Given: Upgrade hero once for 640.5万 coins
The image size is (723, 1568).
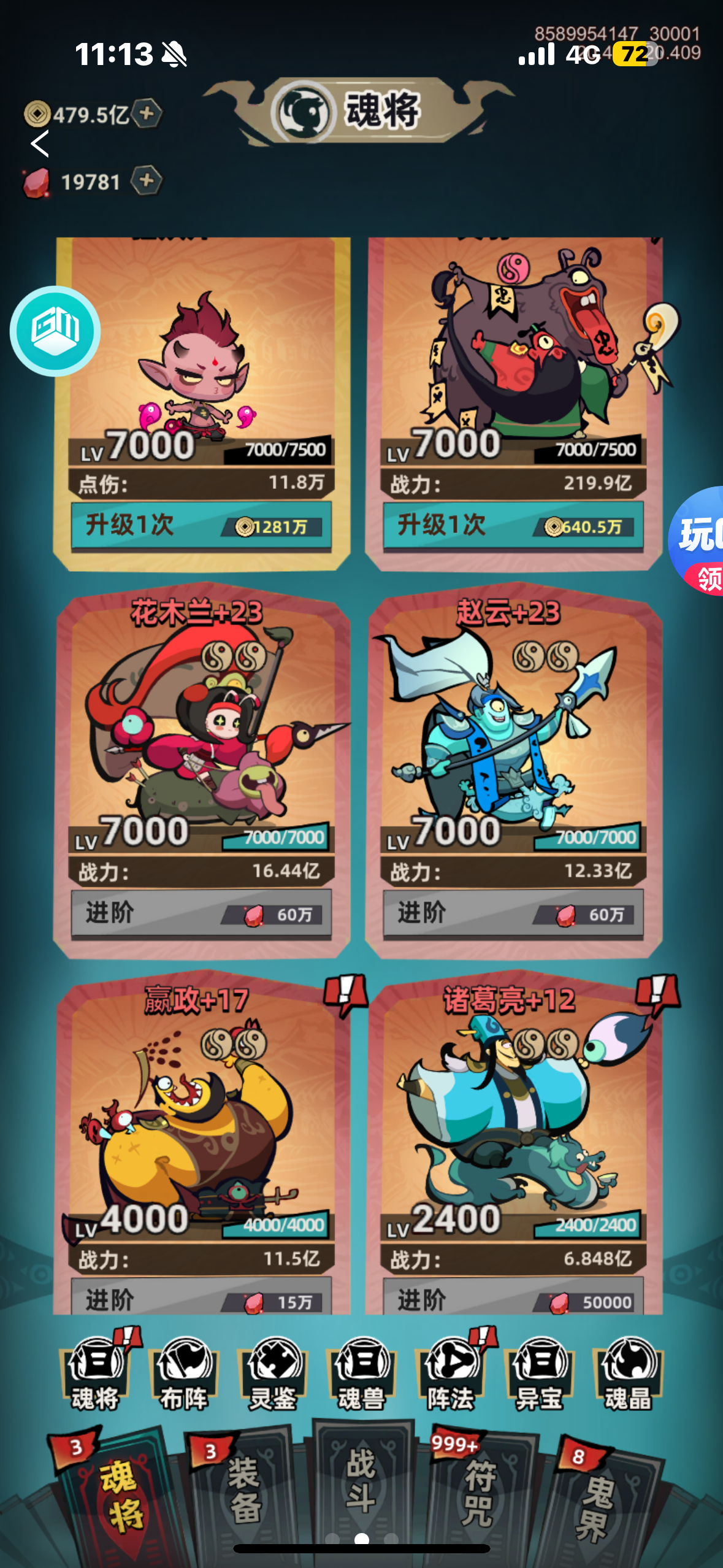Looking at the screenshot, I should pos(513,526).
